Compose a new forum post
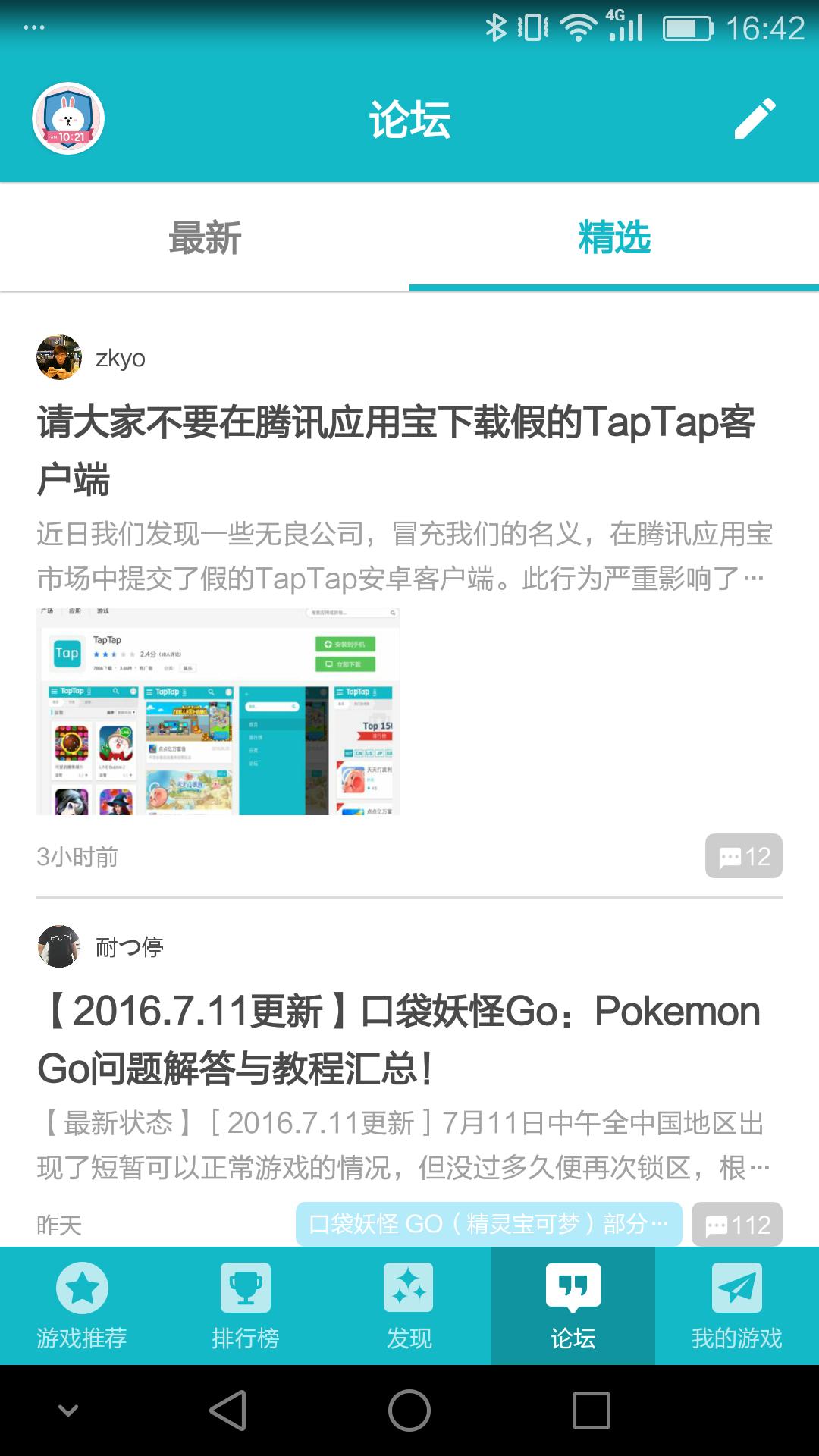Screen dimensions: 819x1456 (x=755, y=118)
